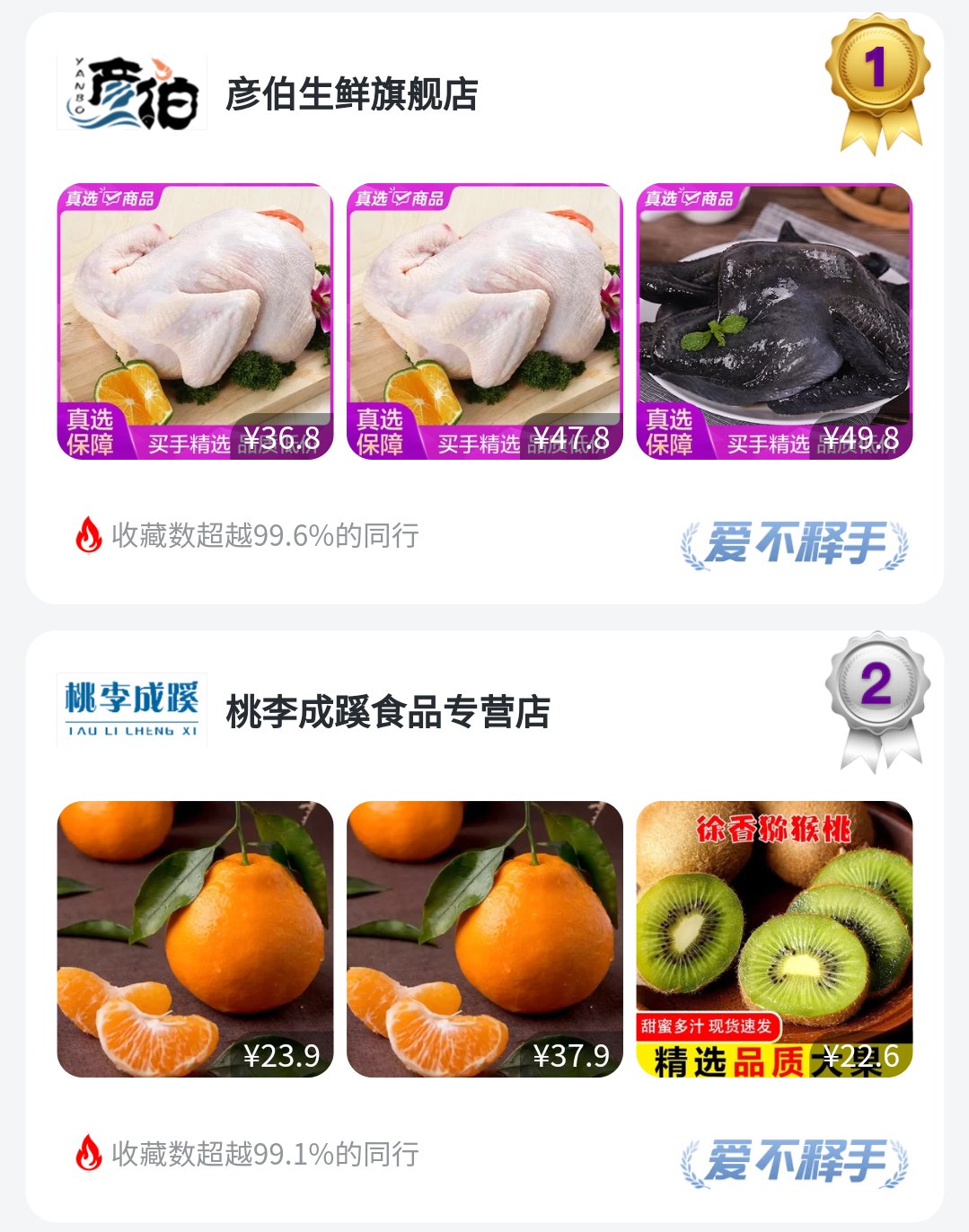Screen dimensions: 969x1232
Task: Tap the ¥22.6 徐香猕猴桃 kiwi product
Action: coord(774,938)
